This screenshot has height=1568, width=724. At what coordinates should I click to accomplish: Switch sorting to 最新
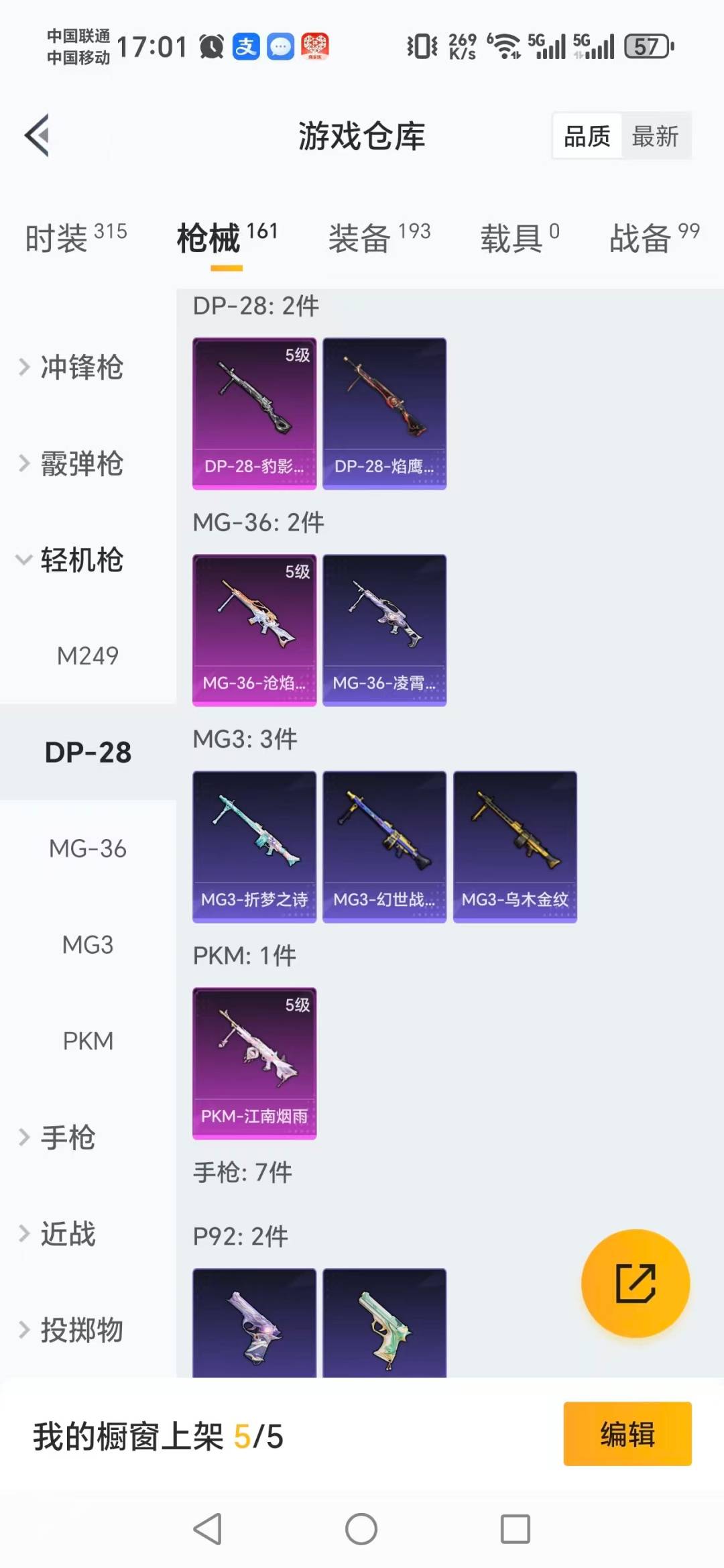coord(656,135)
